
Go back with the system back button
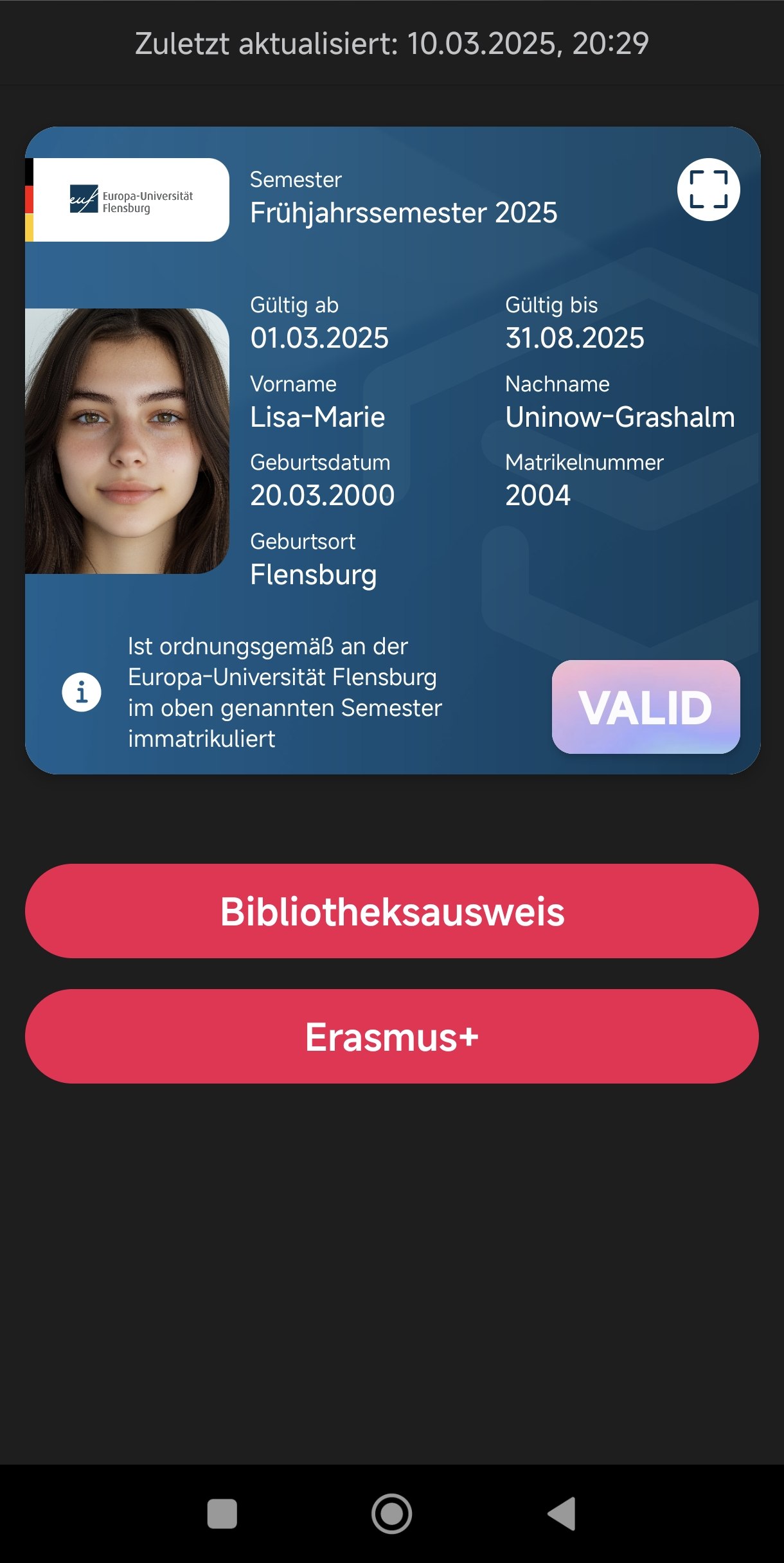click(562, 1514)
